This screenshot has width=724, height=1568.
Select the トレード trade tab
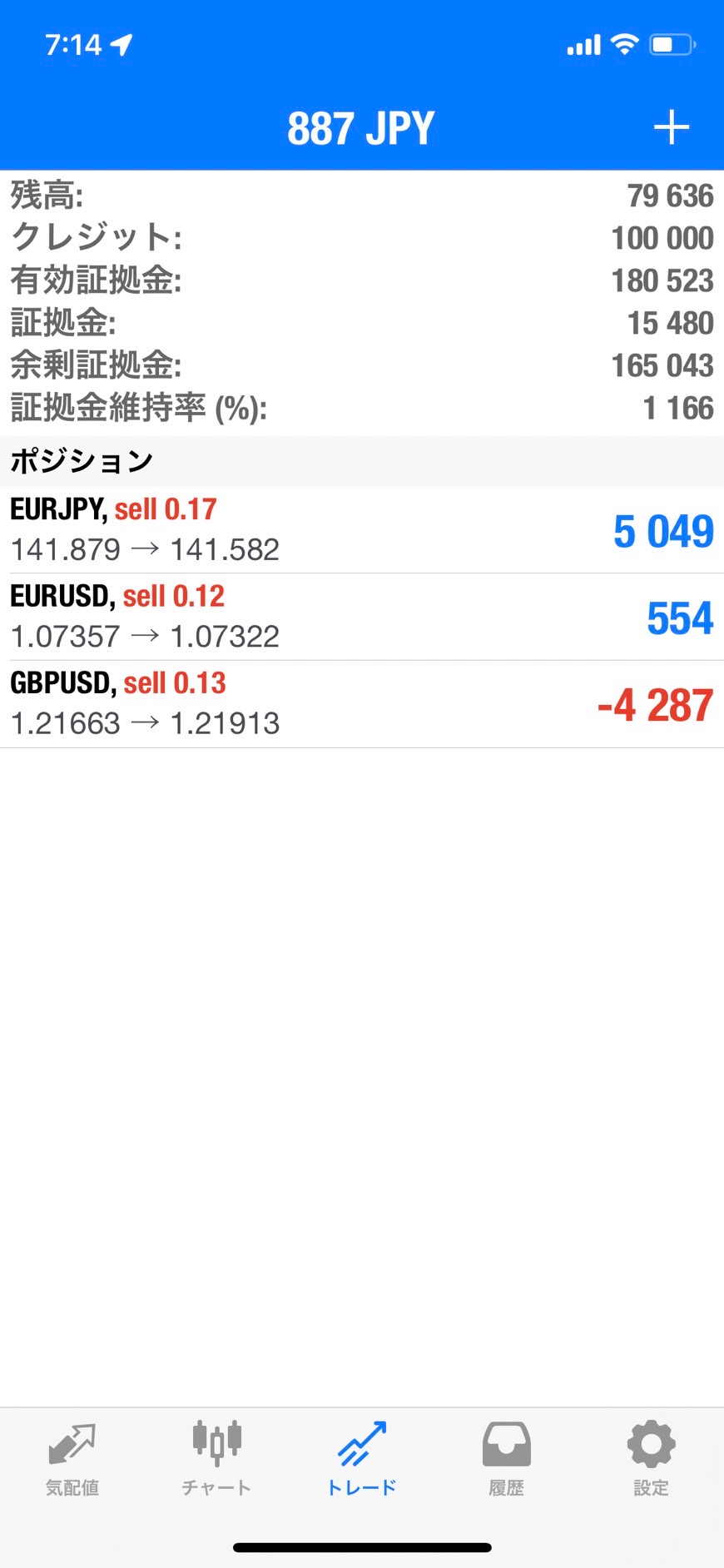click(x=362, y=1458)
